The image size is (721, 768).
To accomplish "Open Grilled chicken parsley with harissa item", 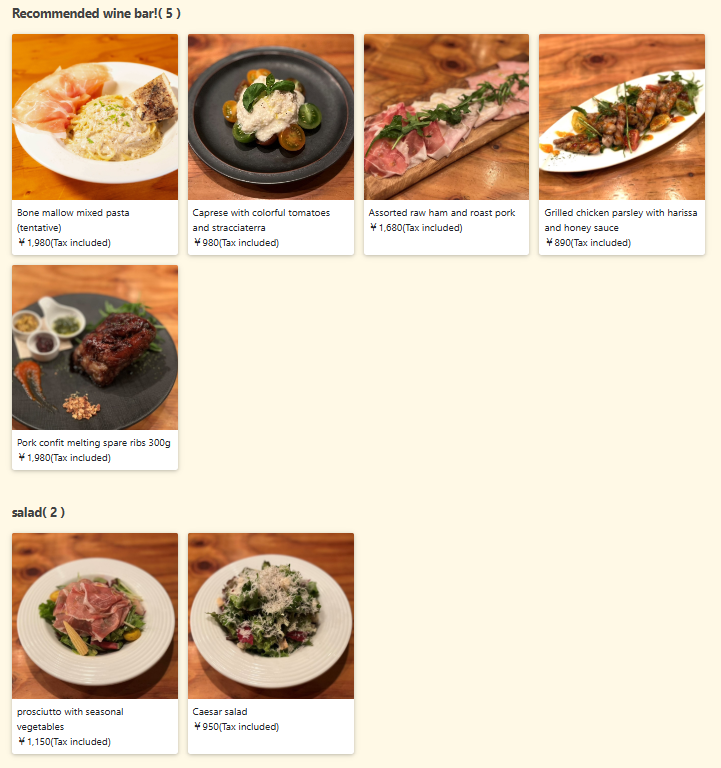I will pyautogui.click(x=621, y=143).
